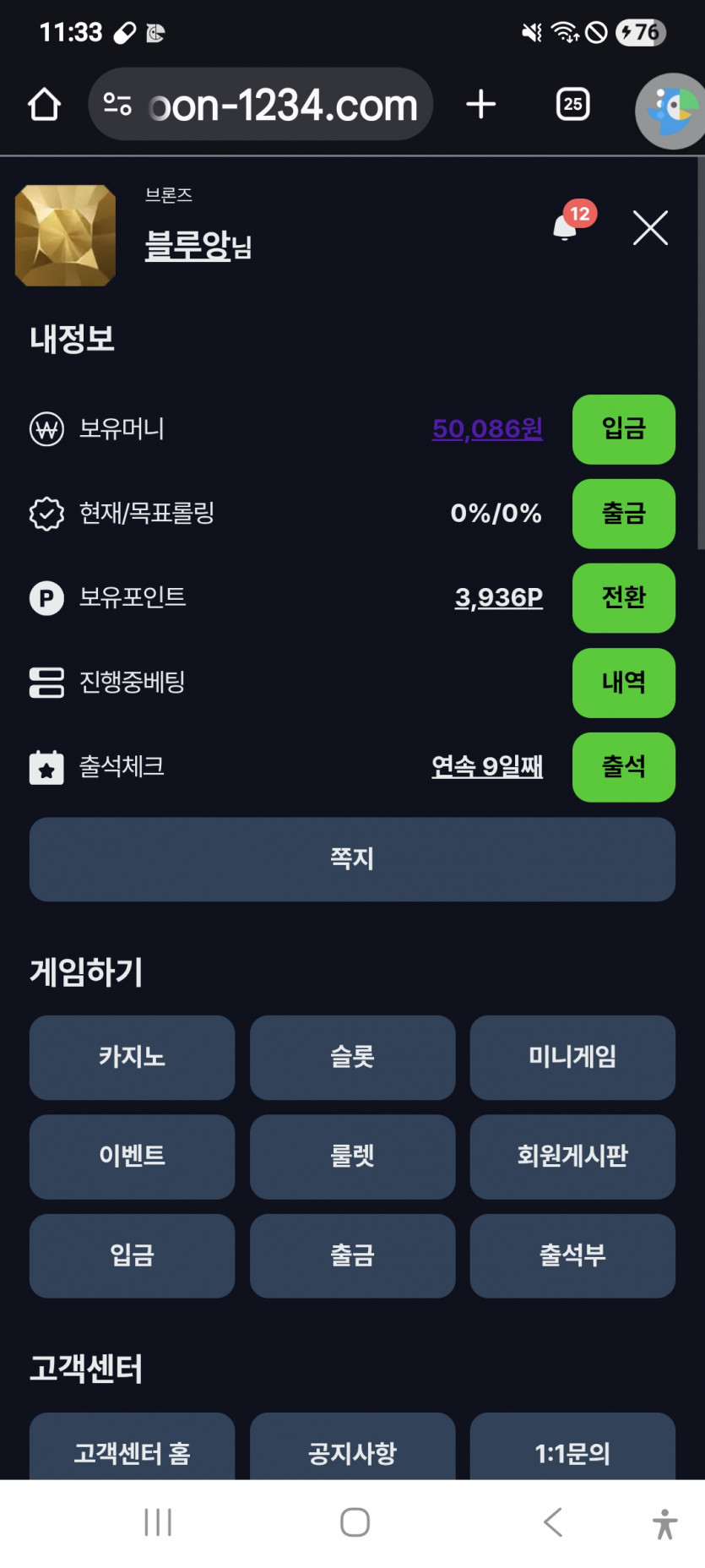This screenshot has height=1568, width=705.
Task: Check attendance via 연속 9일째 link
Action: tap(486, 767)
